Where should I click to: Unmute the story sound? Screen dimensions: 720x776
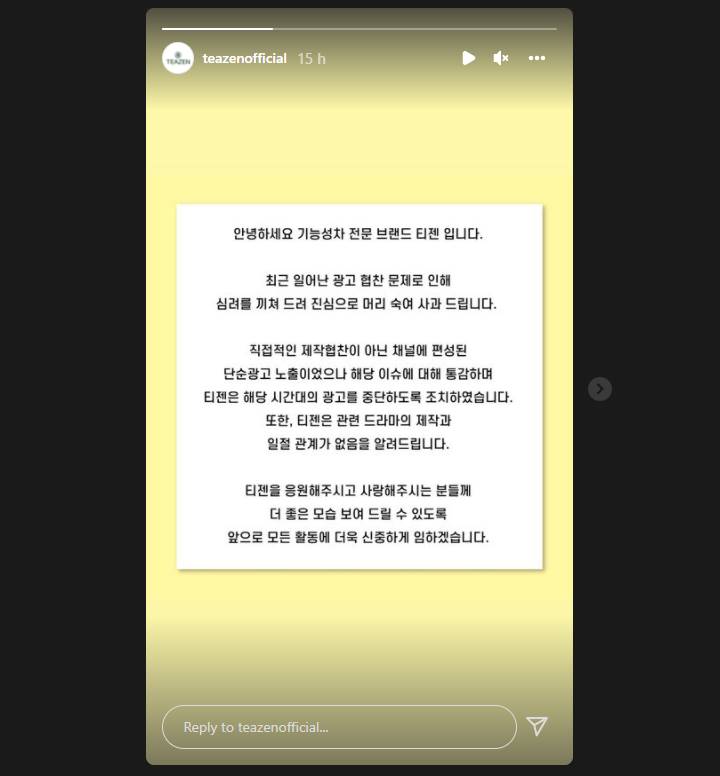click(501, 58)
